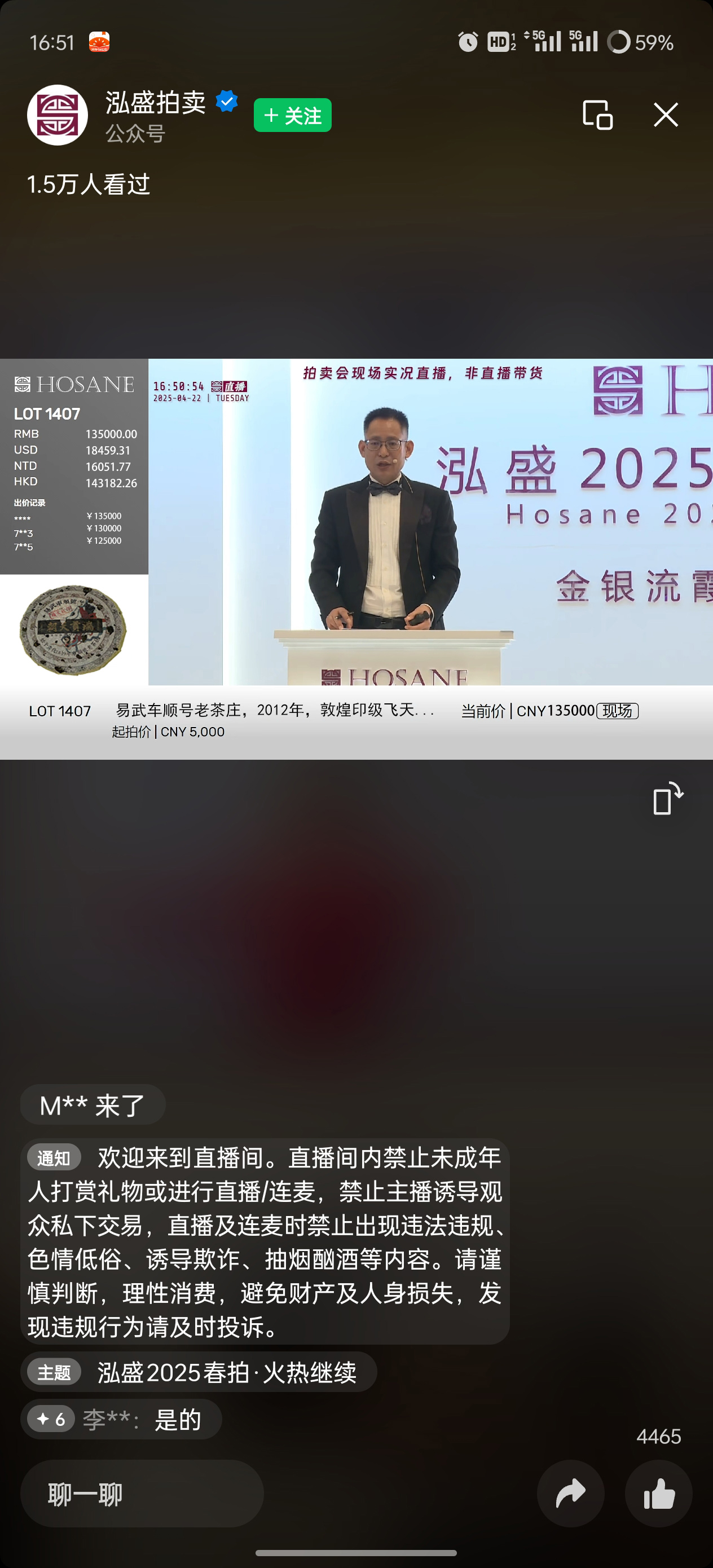Rotate video to landscape fullscreen
Viewport: 713px width, 1568px height.
667,799
